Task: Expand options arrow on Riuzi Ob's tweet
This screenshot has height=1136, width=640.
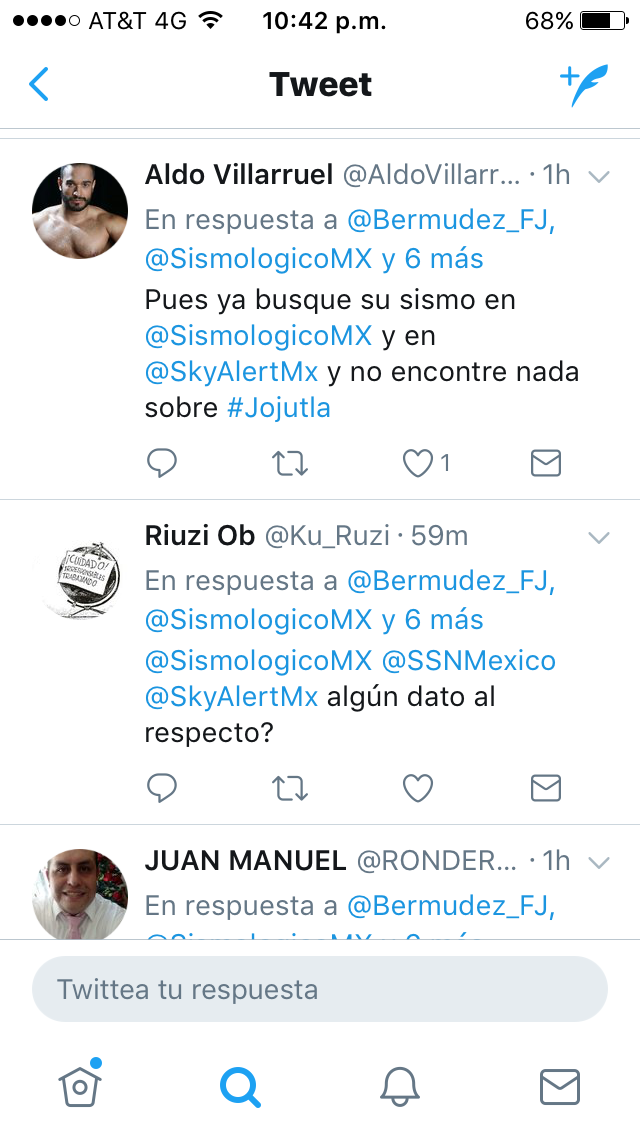Action: point(599,538)
